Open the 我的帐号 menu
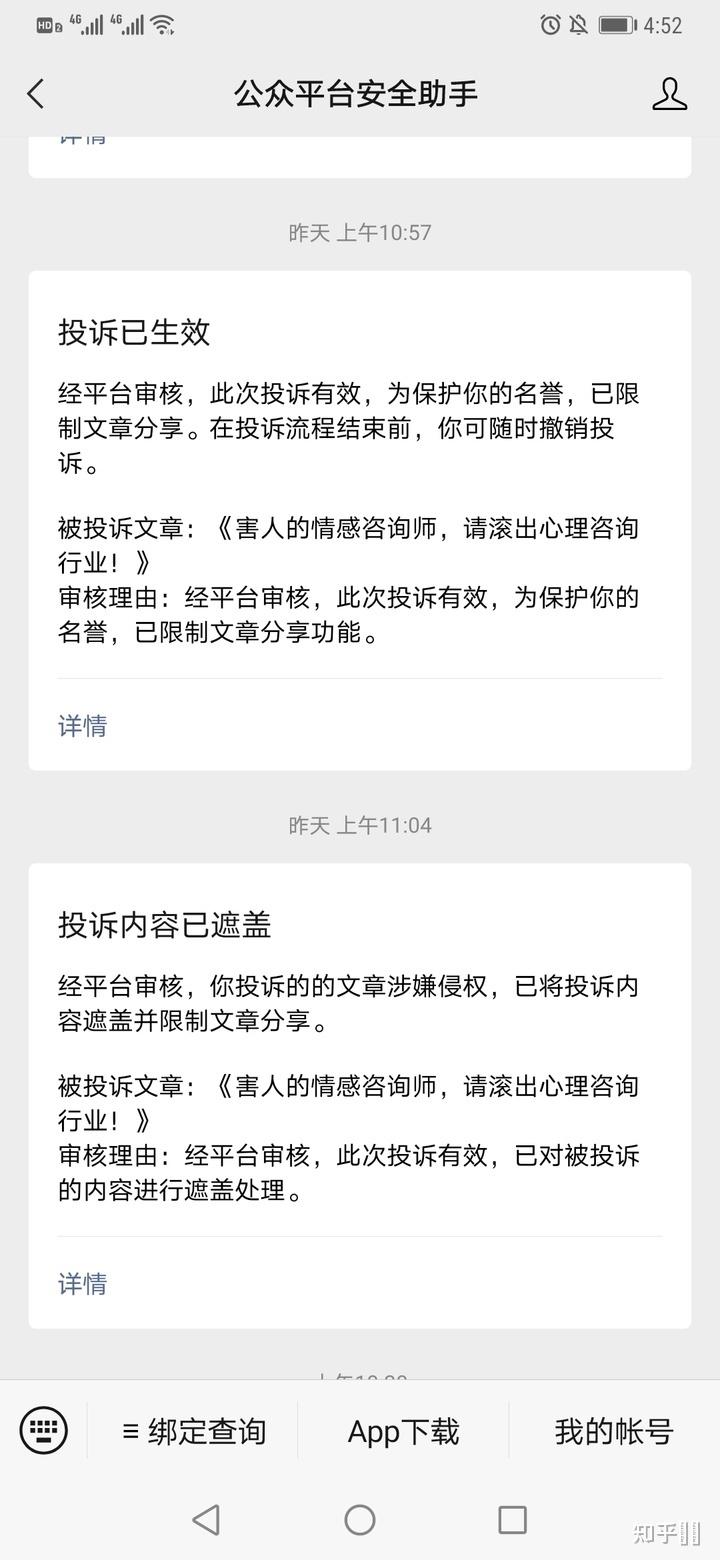Viewport: 720px width, 1560px height. pos(614,1431)
